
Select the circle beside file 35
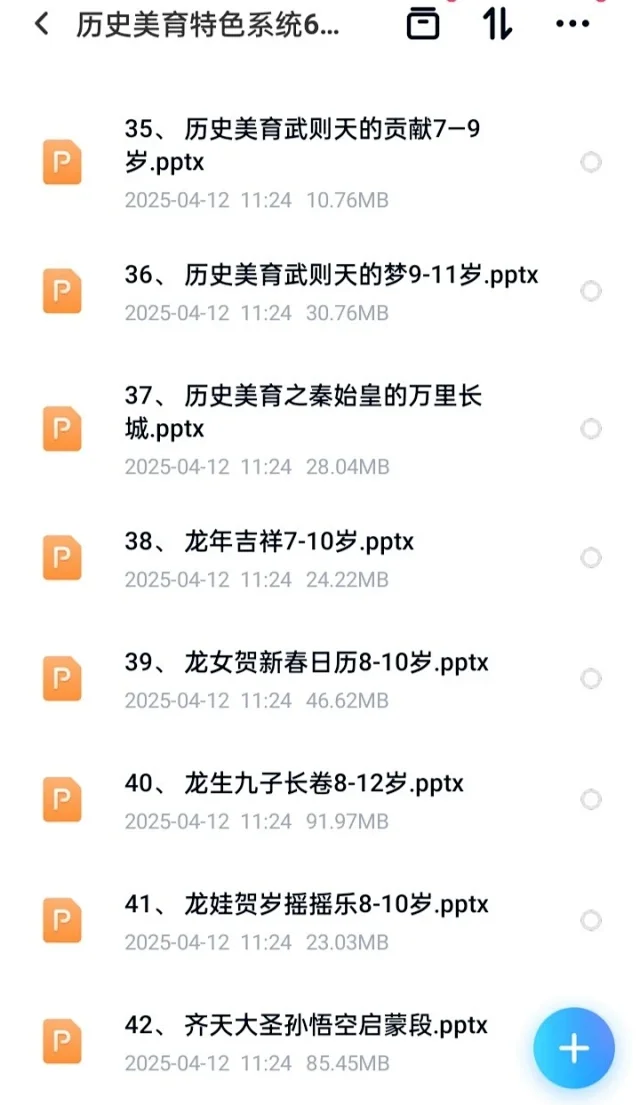pyautogui.click(x=591, y=163)
